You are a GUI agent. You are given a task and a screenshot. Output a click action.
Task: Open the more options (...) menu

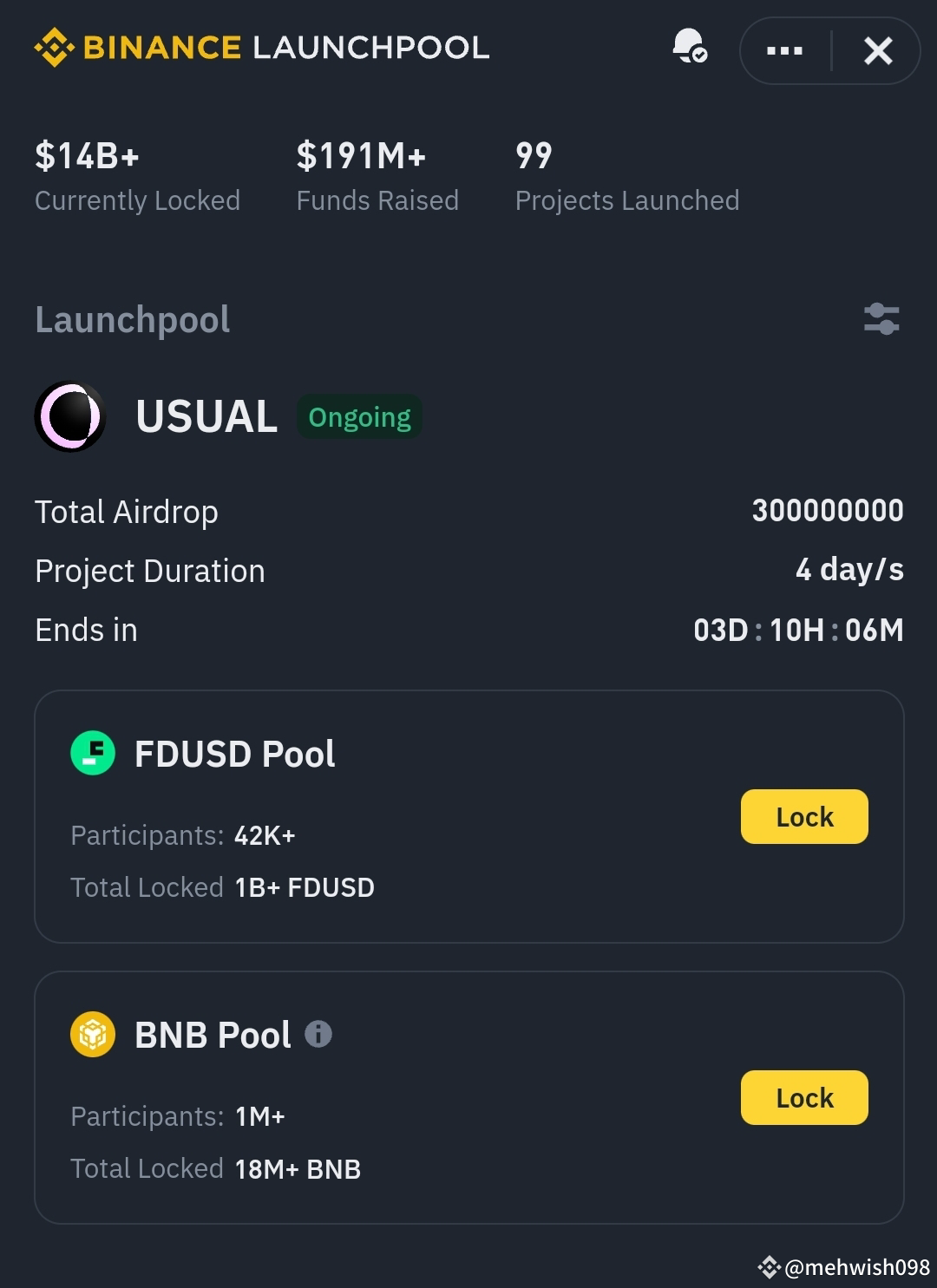[x=783, y=49]
